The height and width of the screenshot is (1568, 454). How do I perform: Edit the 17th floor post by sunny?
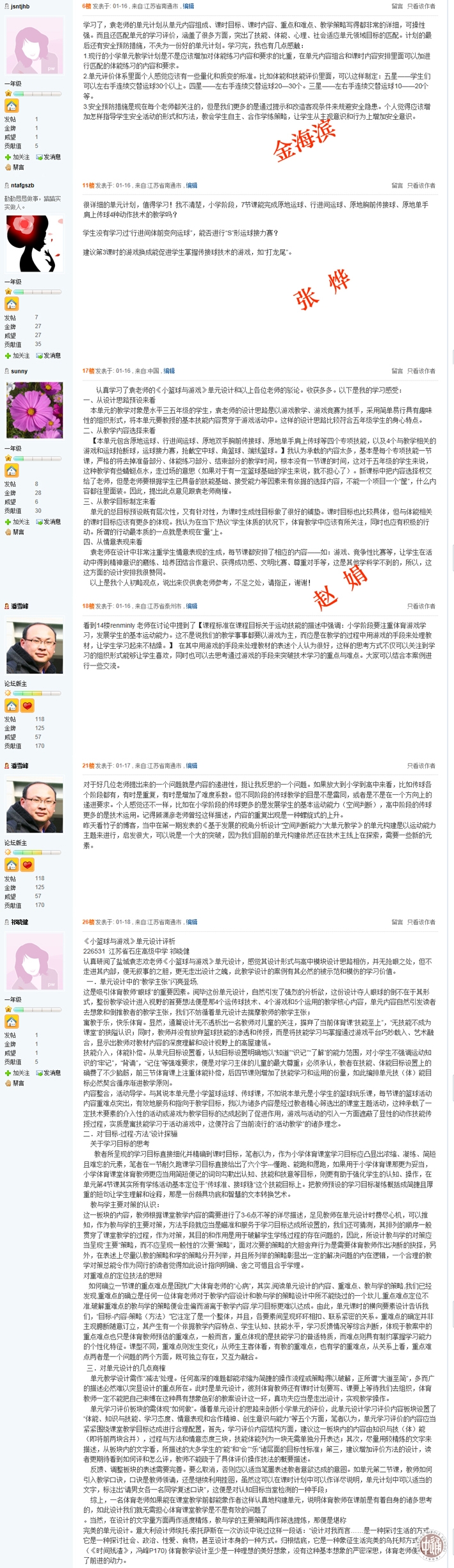(169, 370)
